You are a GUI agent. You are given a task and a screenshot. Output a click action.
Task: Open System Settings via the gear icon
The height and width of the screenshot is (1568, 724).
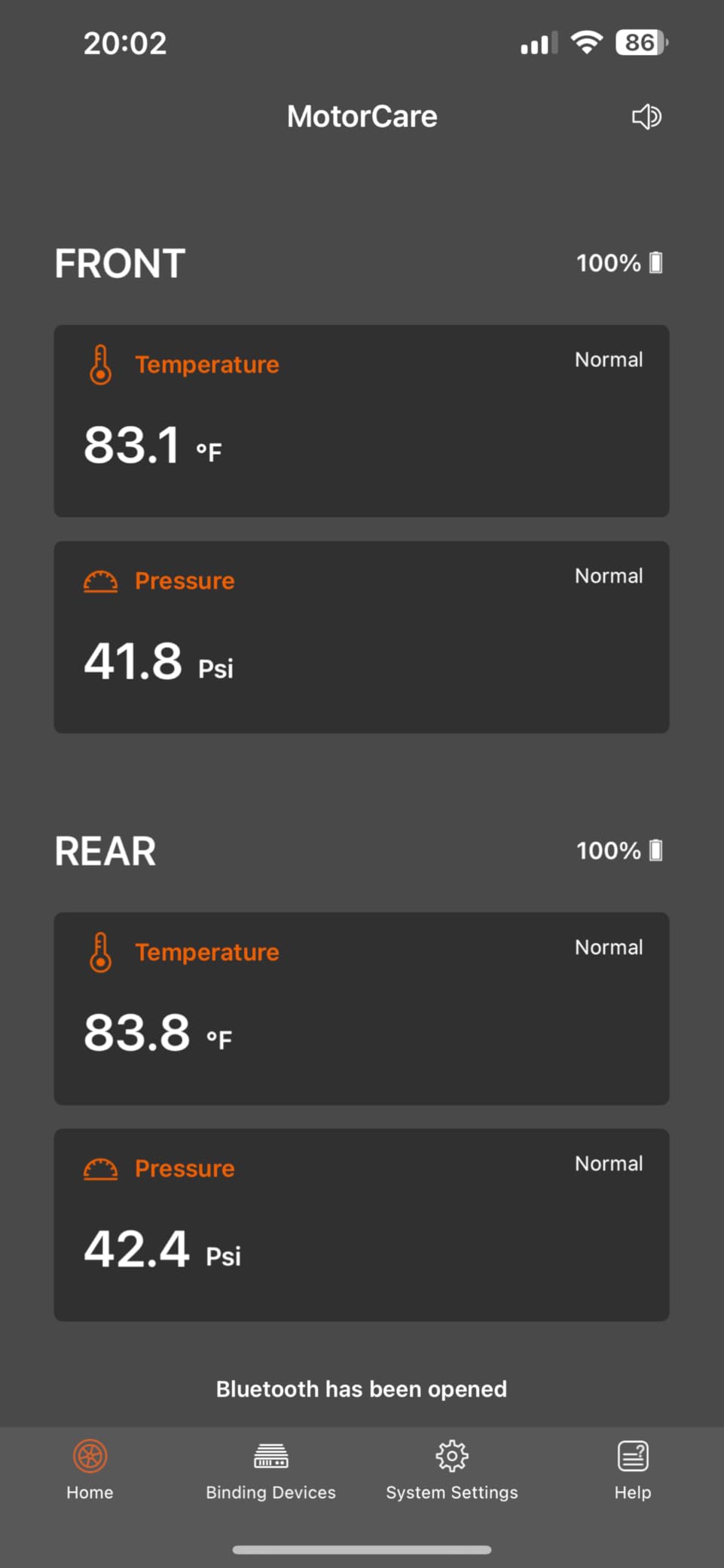(451, 1456)
